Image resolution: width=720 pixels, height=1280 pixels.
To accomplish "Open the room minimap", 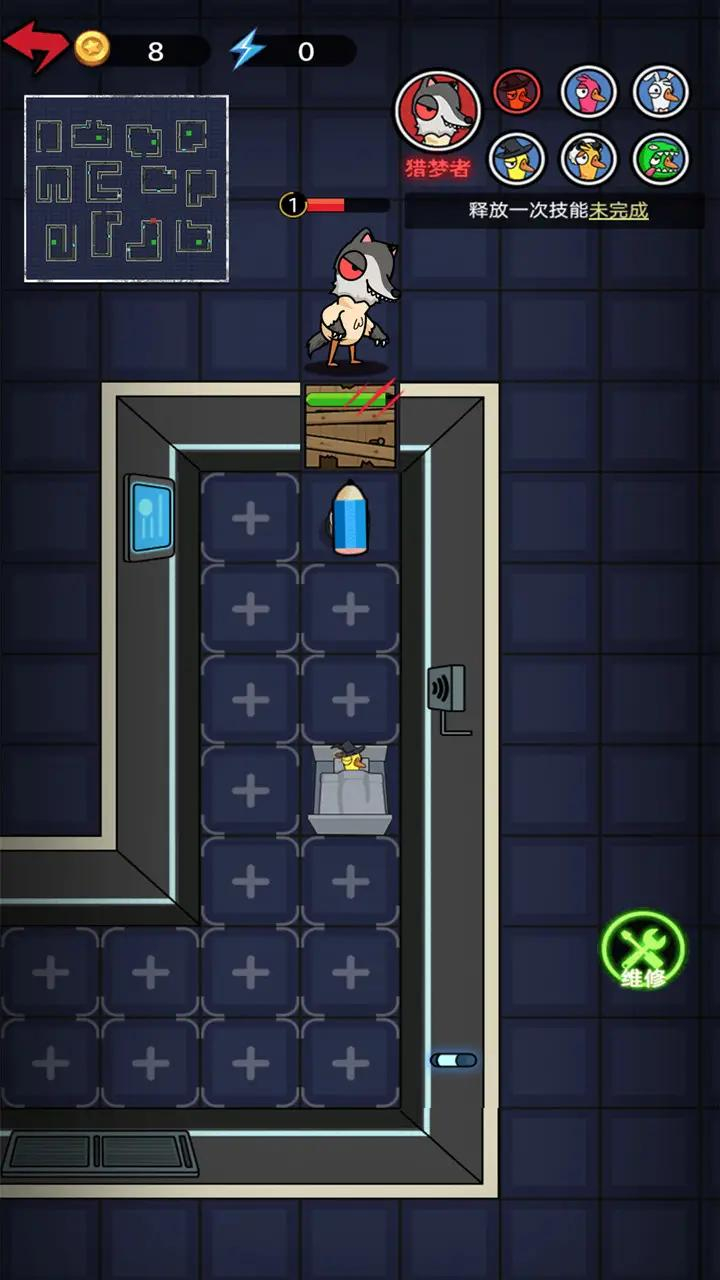I will point(126,188).
